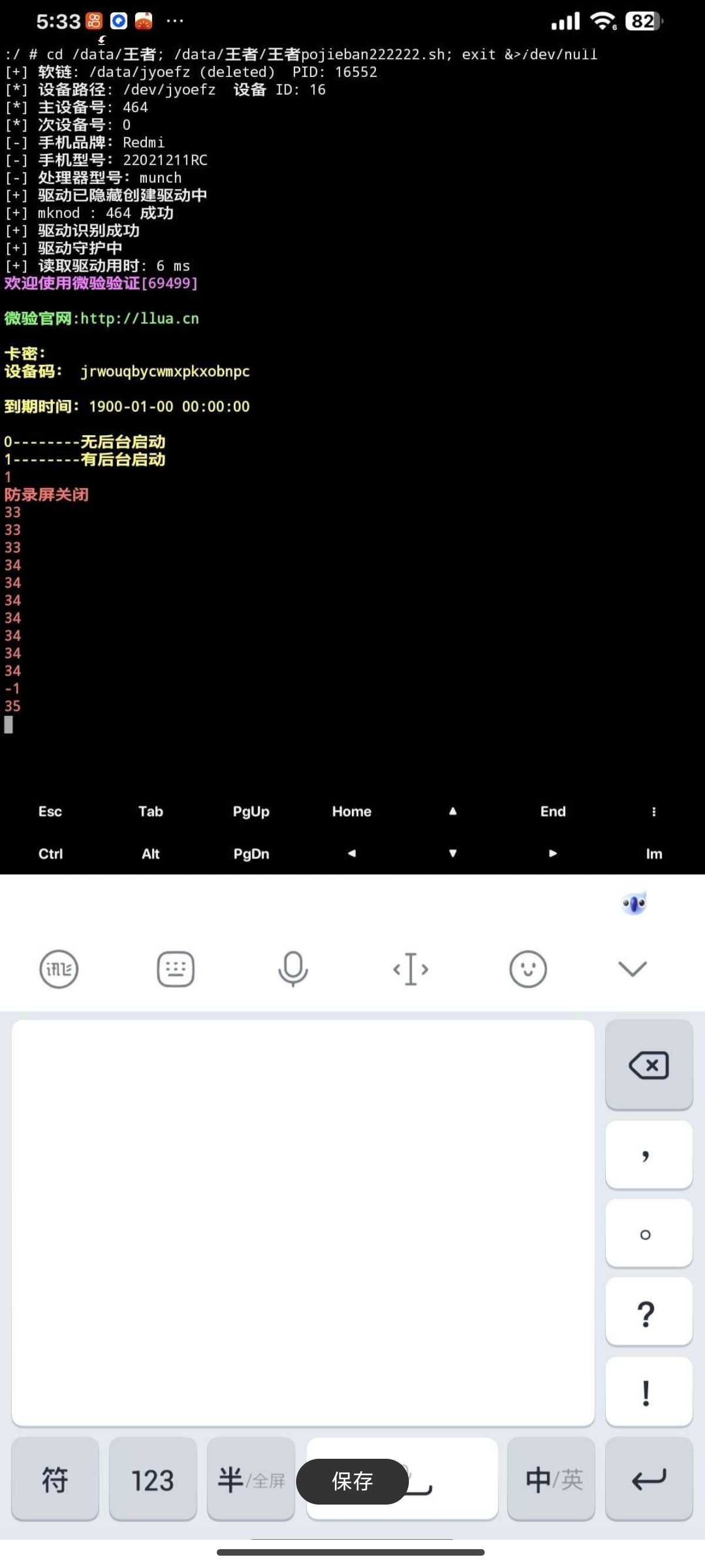Collapse the keyboard with the down chevron
The height and width of the screenshot is (1568, 705).
click(633, 968)
